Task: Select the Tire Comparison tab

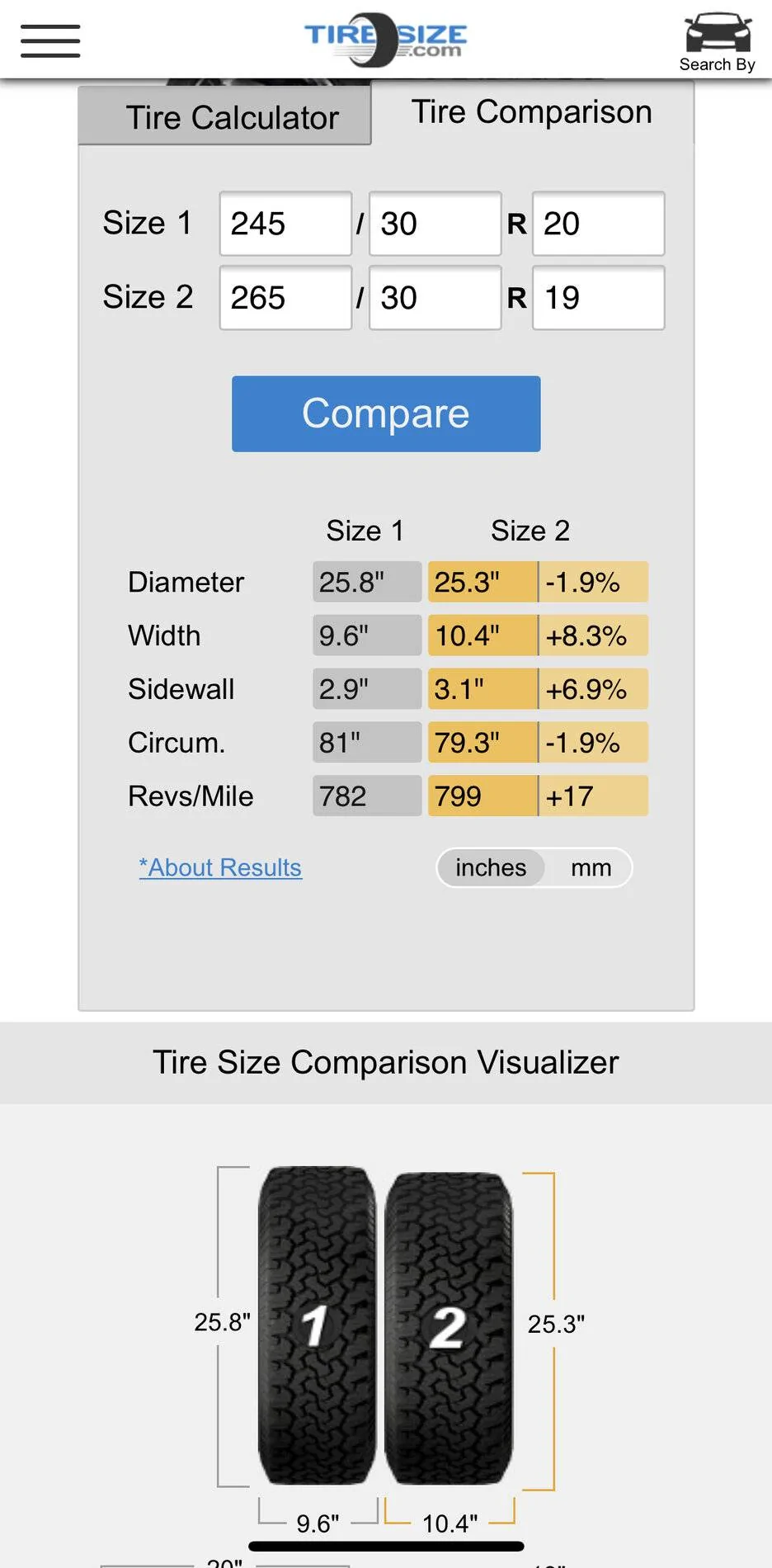Action: [531, 112]
